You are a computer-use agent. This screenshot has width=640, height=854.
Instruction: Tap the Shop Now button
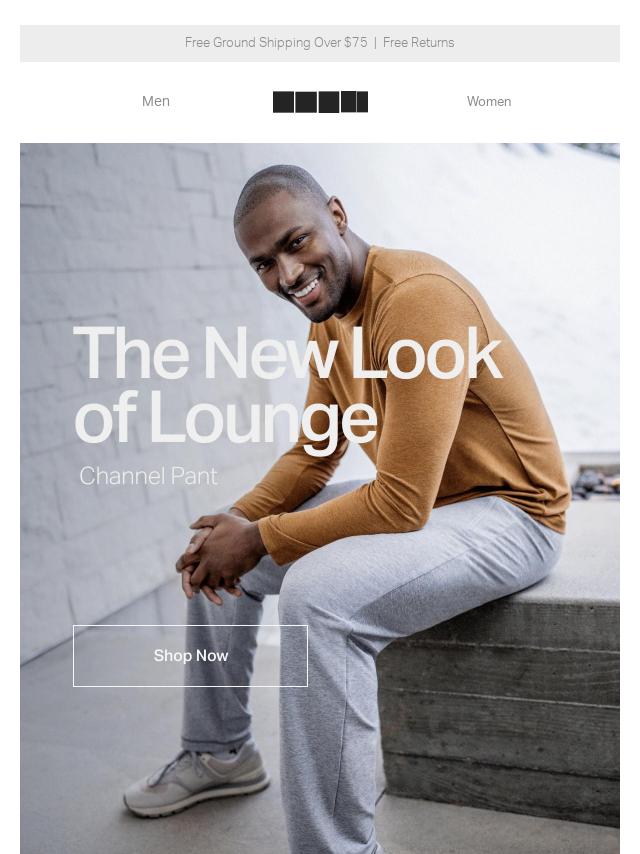click(190, 656)
